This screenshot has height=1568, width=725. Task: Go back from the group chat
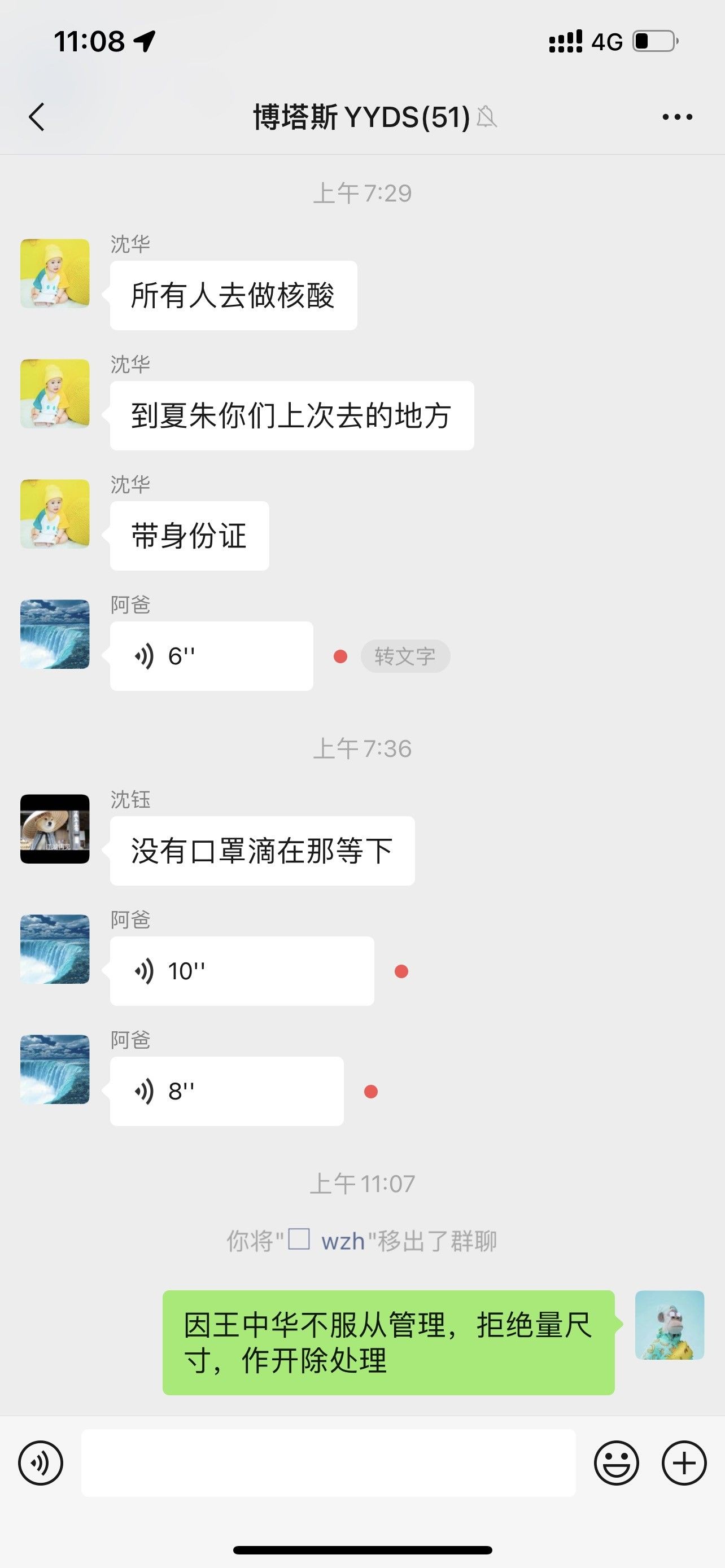pyautogui.click(x=37, y=117)
